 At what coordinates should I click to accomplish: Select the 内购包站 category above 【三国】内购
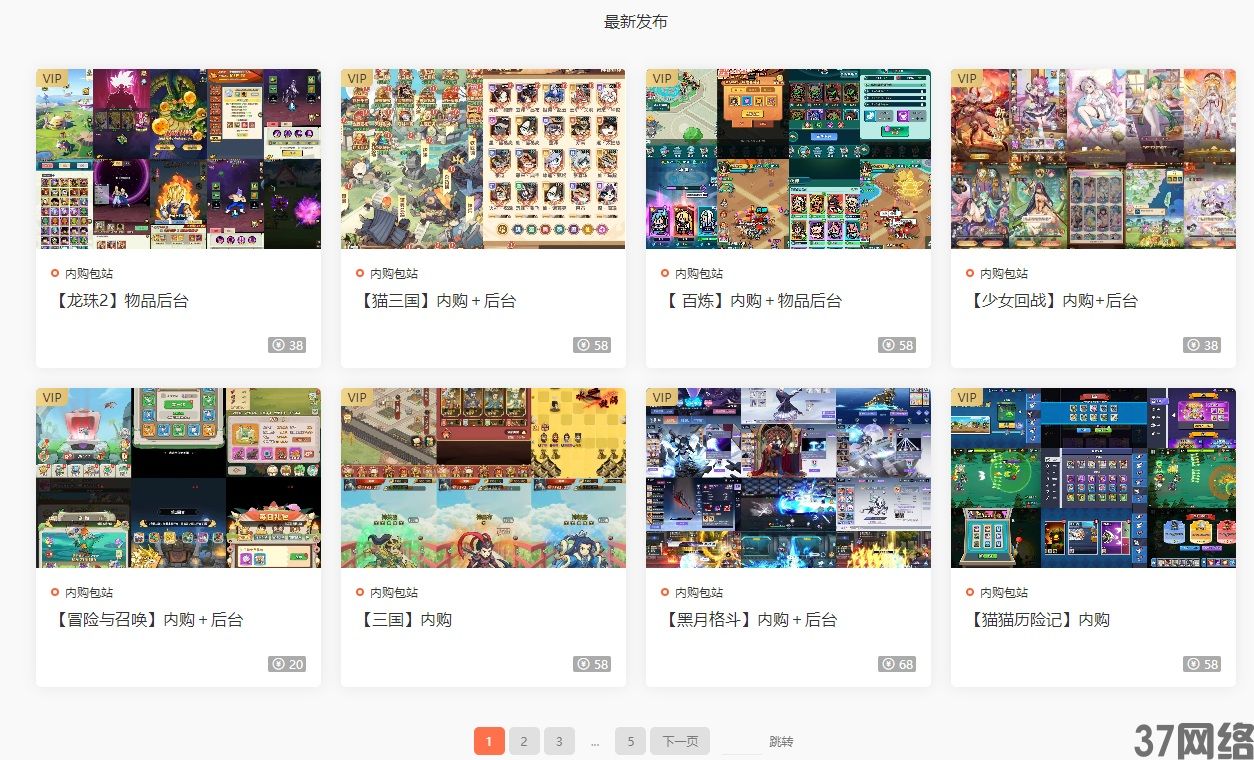point(393,592)
